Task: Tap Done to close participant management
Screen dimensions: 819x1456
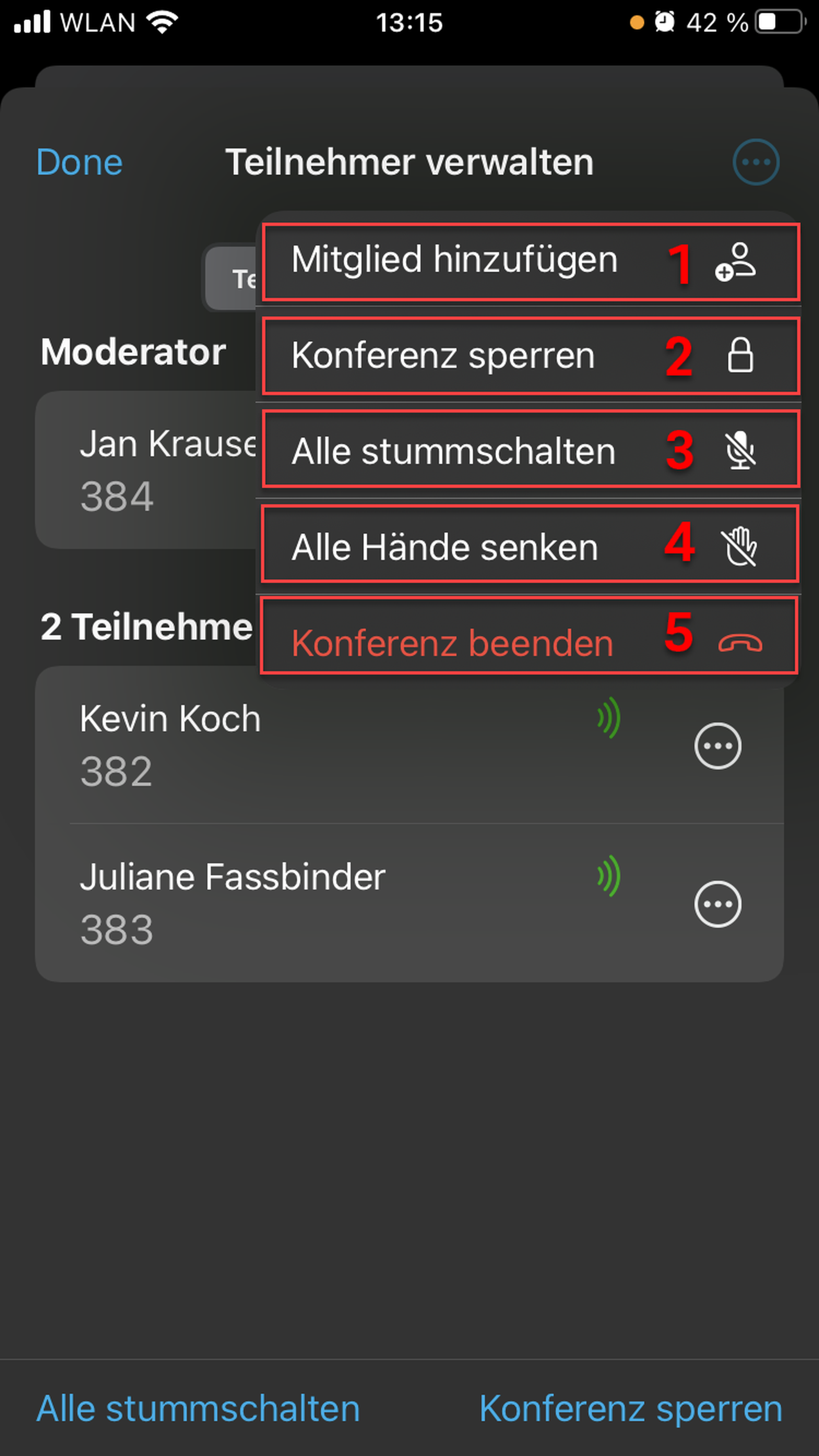Action: [x=79, y=162]
